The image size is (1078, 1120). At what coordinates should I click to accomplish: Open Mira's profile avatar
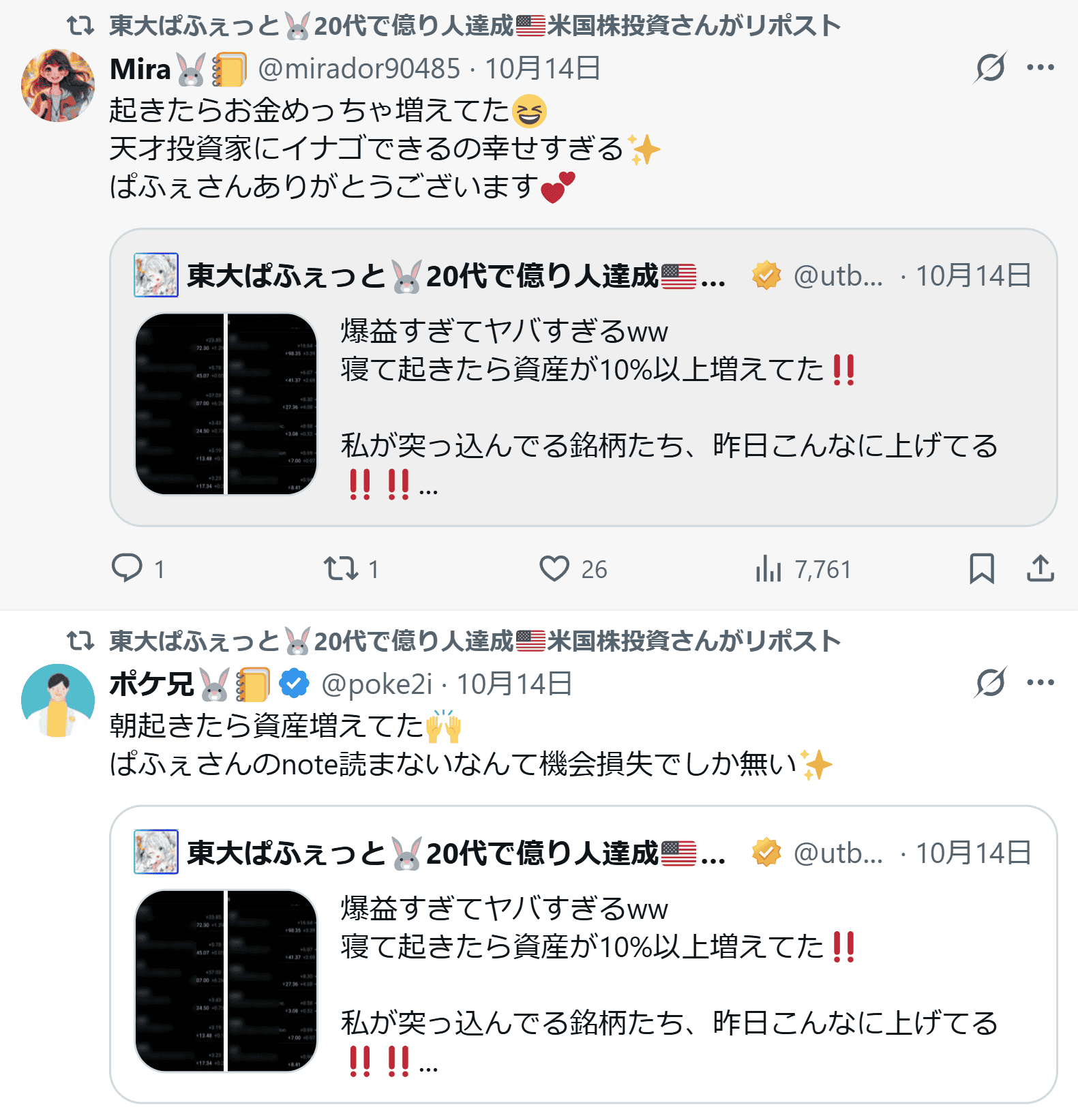click(58, 85)
